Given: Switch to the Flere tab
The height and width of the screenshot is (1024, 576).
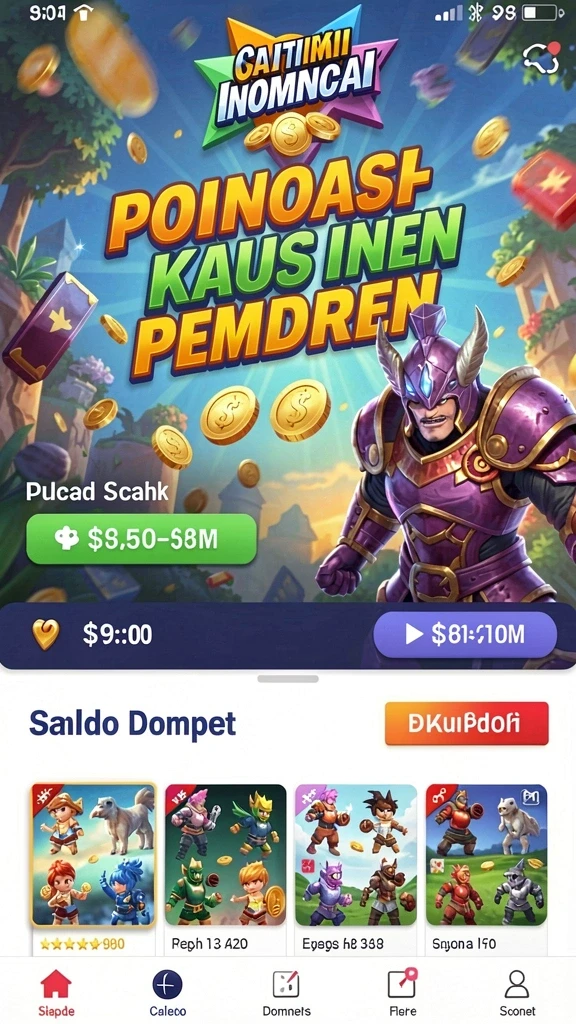Looking at the screenshot, I should click(x=402, y=993).
